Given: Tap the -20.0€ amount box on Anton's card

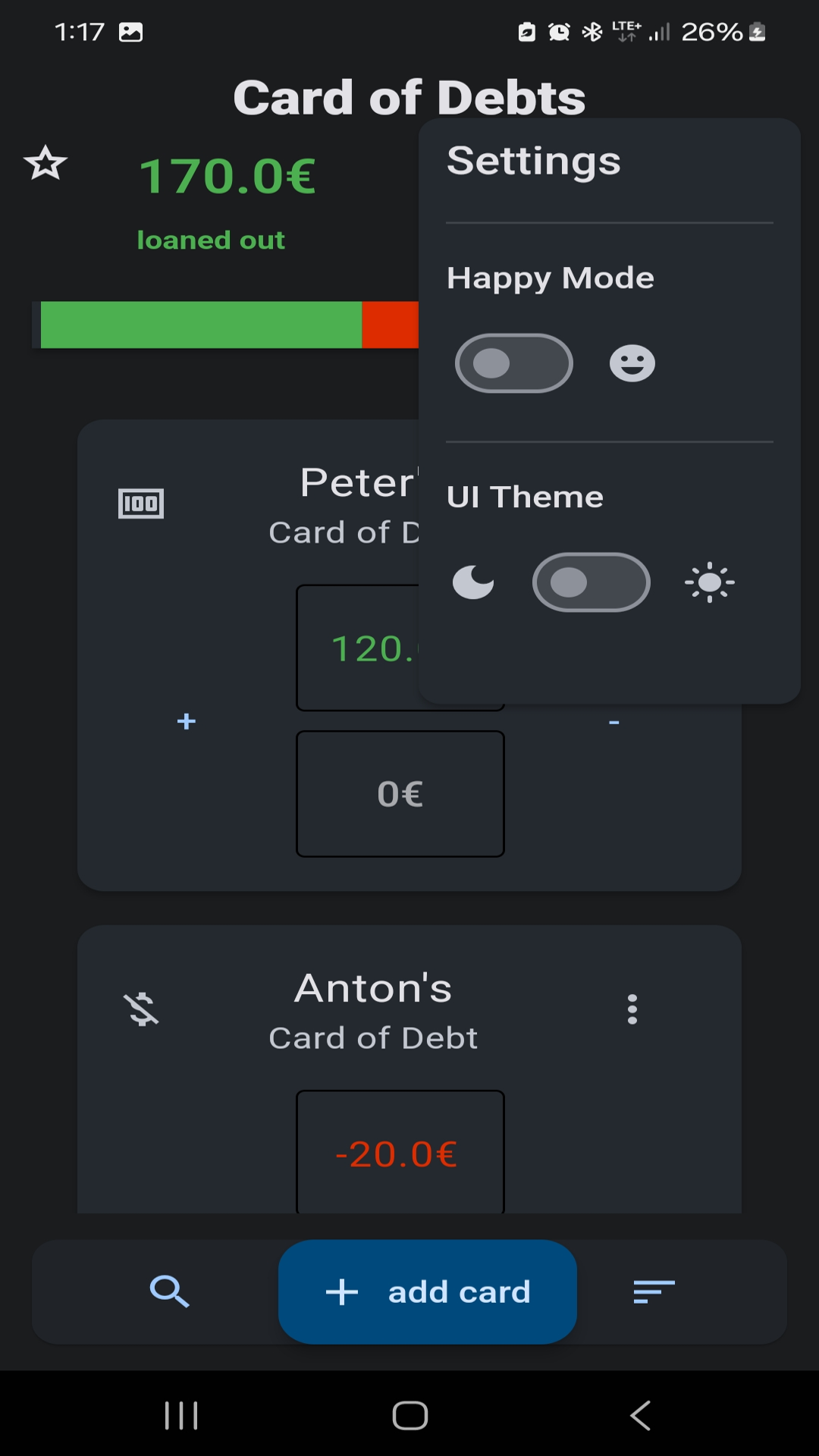Looking at the screenshot, I should [x=400, y=1153].
